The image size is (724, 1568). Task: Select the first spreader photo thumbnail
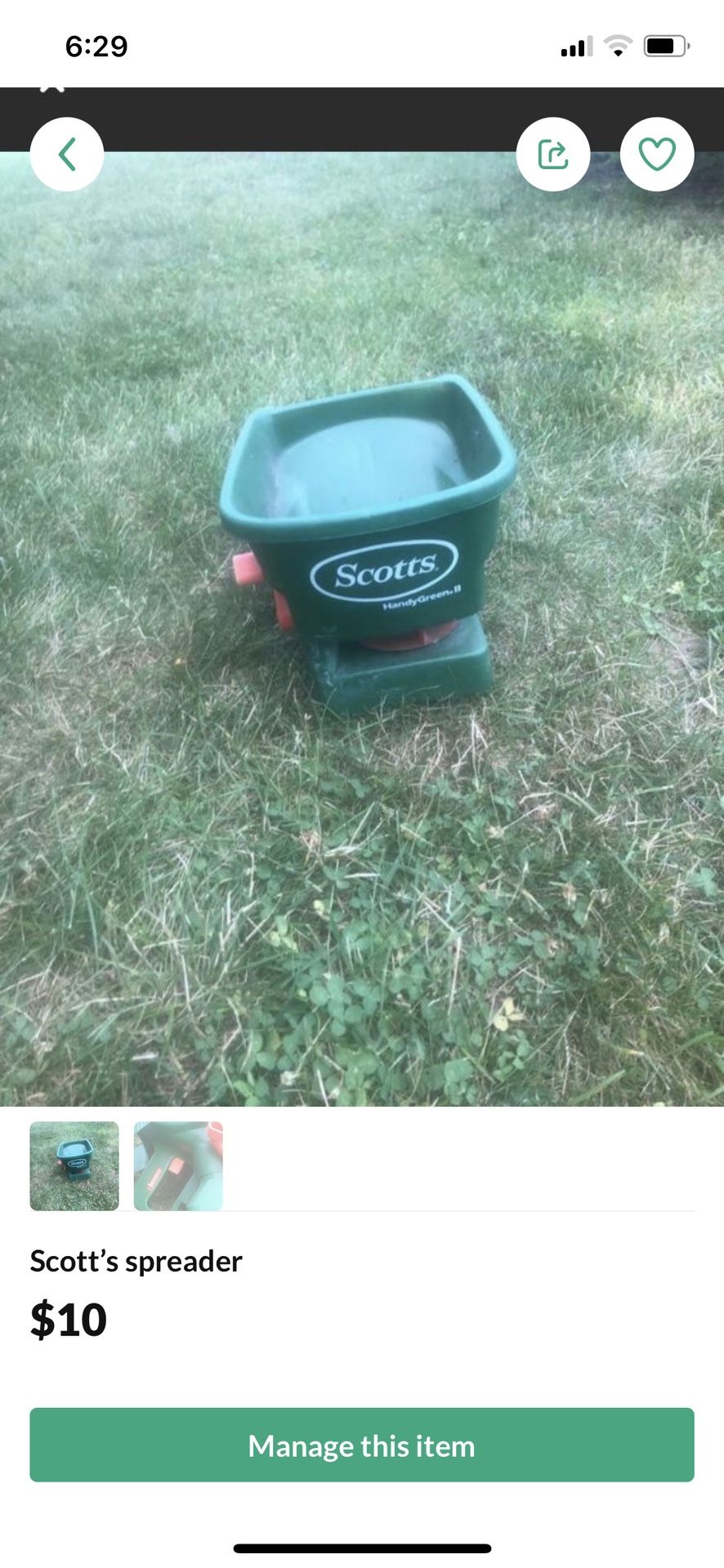coord(74,1165)
